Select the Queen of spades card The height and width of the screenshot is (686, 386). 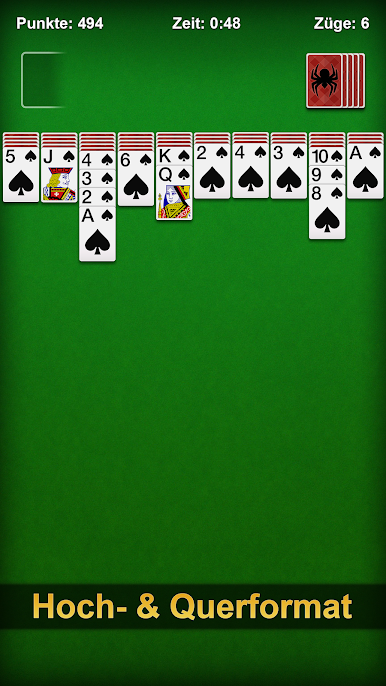174,192
